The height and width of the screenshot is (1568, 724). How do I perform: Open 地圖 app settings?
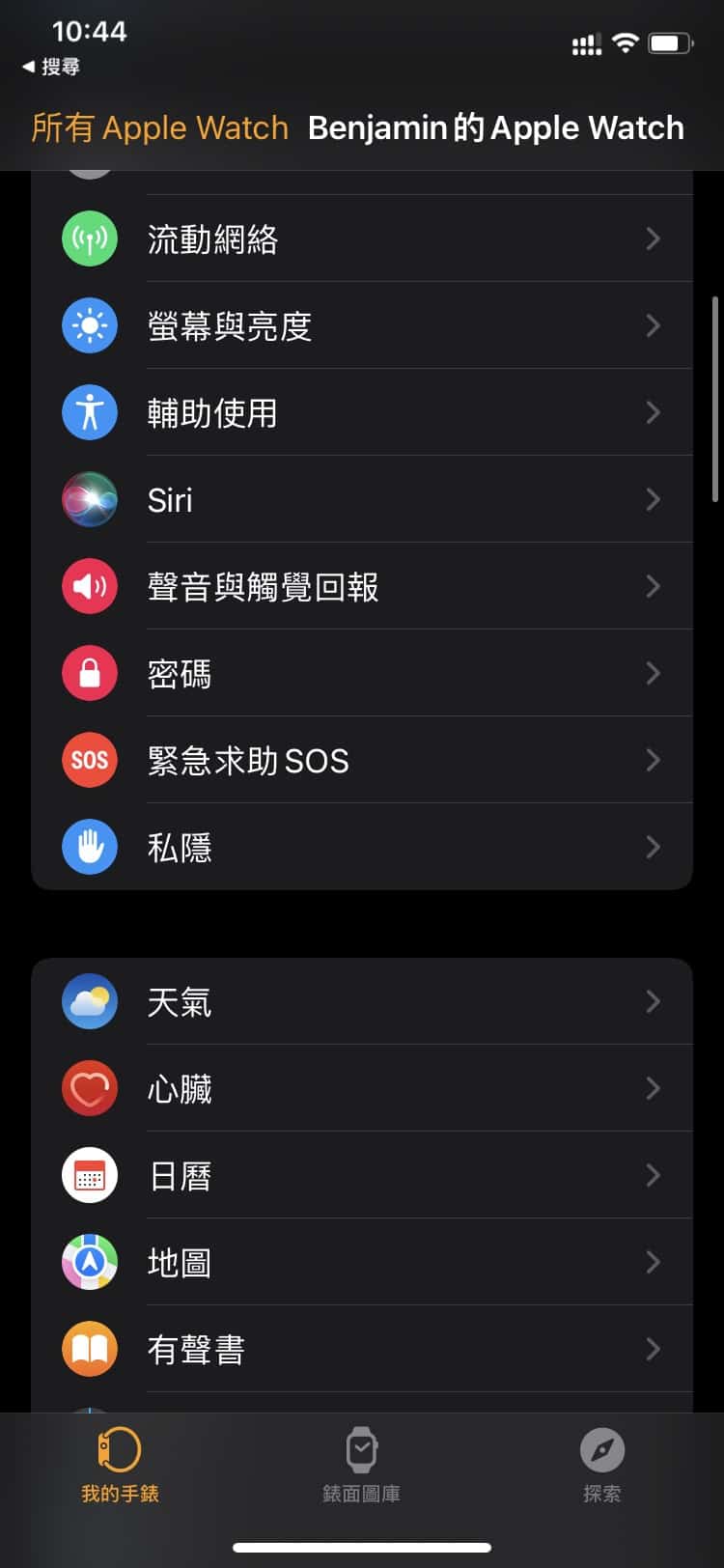point(362,1262)
